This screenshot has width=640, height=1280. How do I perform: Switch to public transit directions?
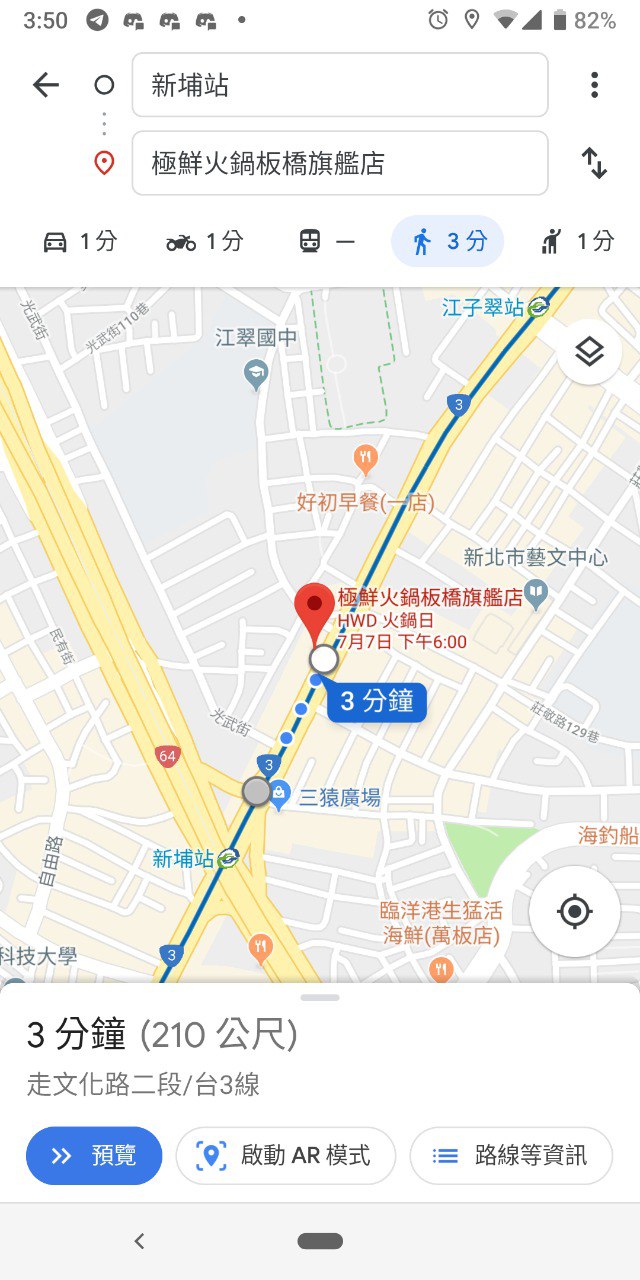[x=327, y=241]
